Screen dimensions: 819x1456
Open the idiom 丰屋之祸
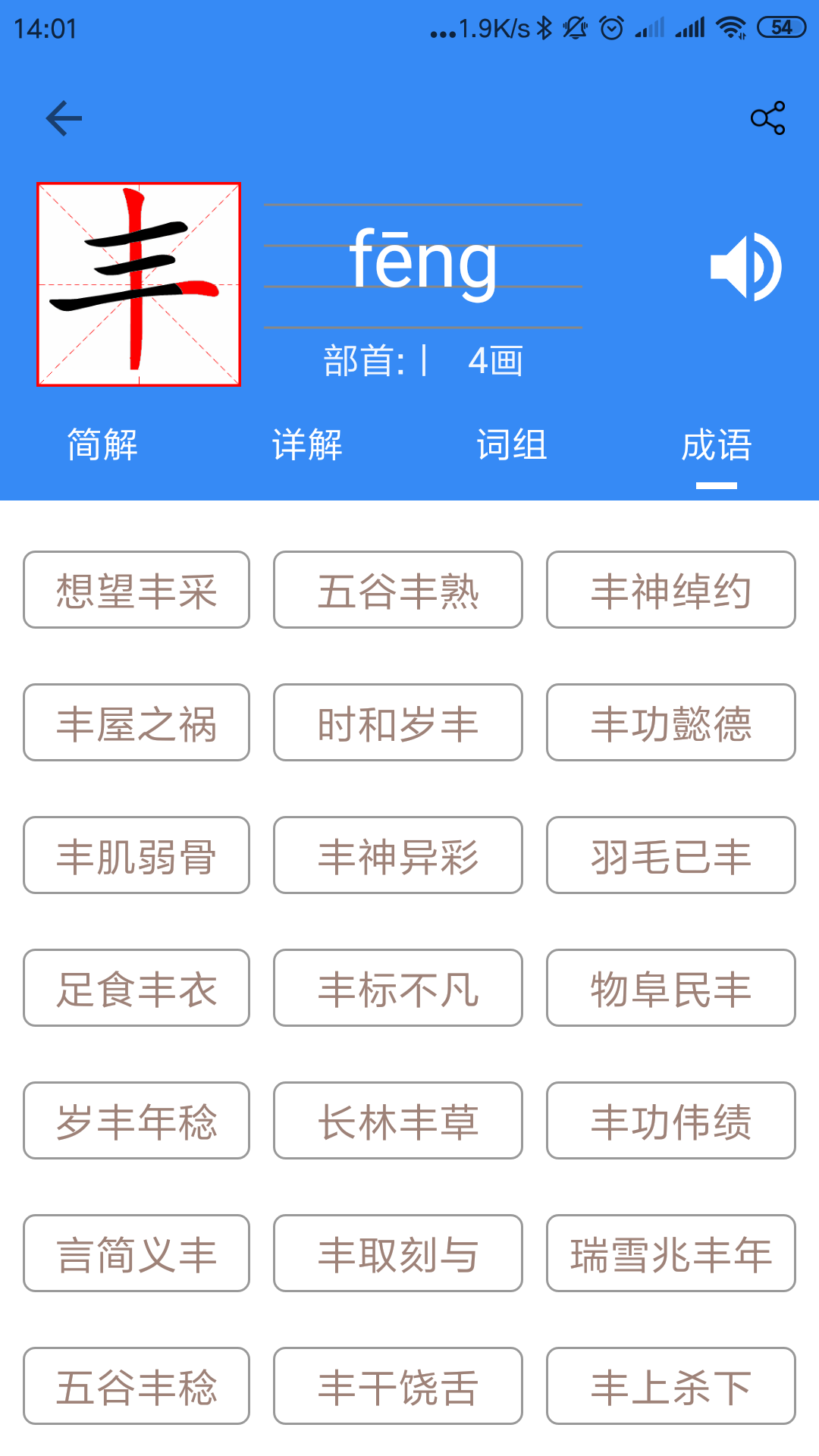tap(136, 723)
